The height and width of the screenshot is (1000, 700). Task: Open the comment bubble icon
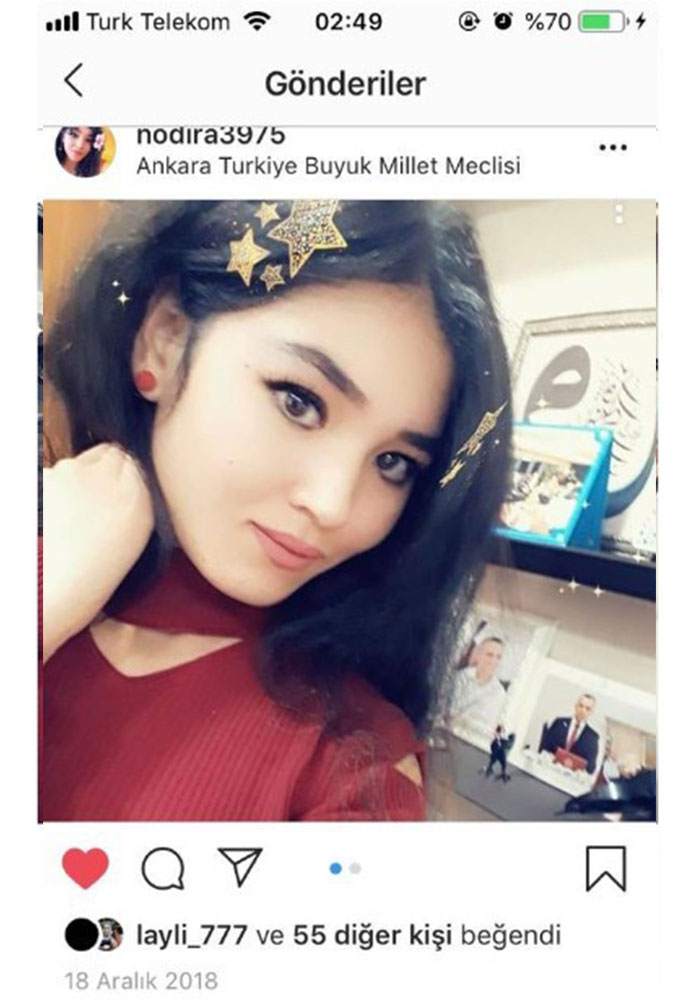(x=162, y=868)
